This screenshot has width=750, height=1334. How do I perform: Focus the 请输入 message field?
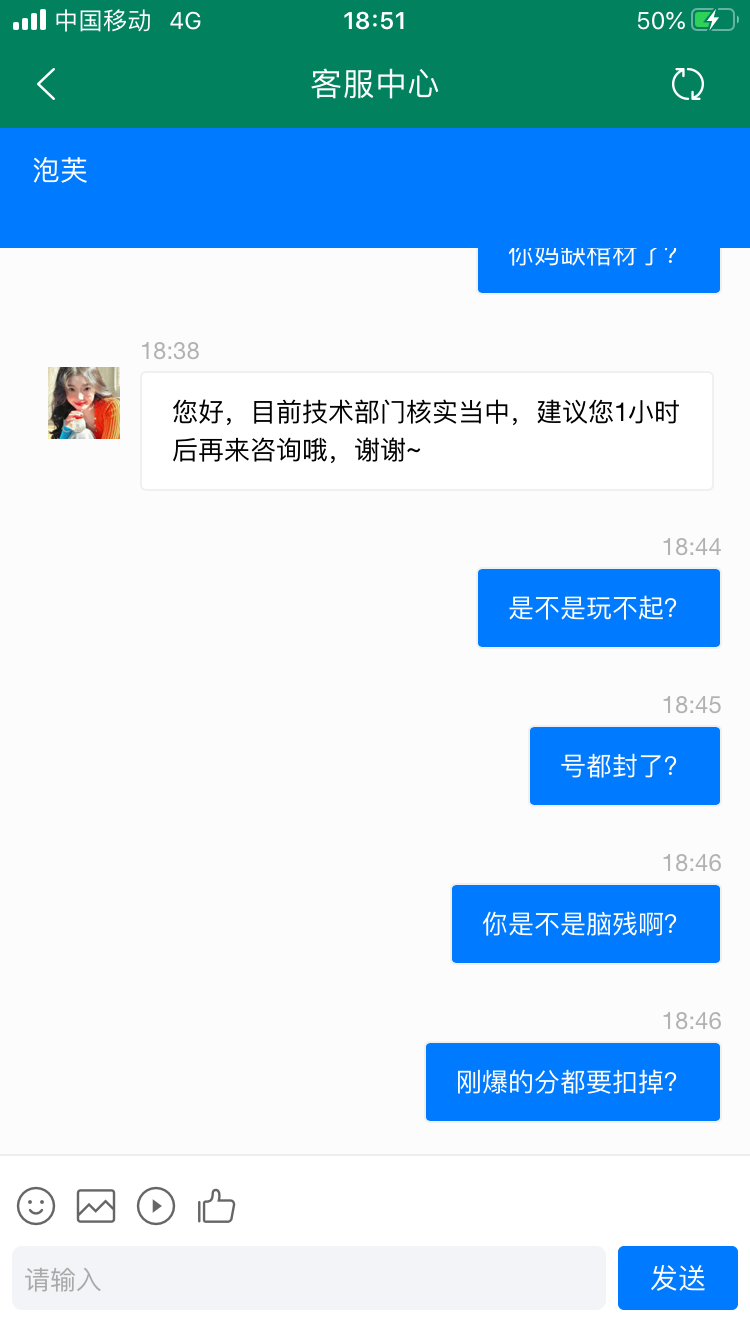pyautogui.click(x=308, y=1278)
